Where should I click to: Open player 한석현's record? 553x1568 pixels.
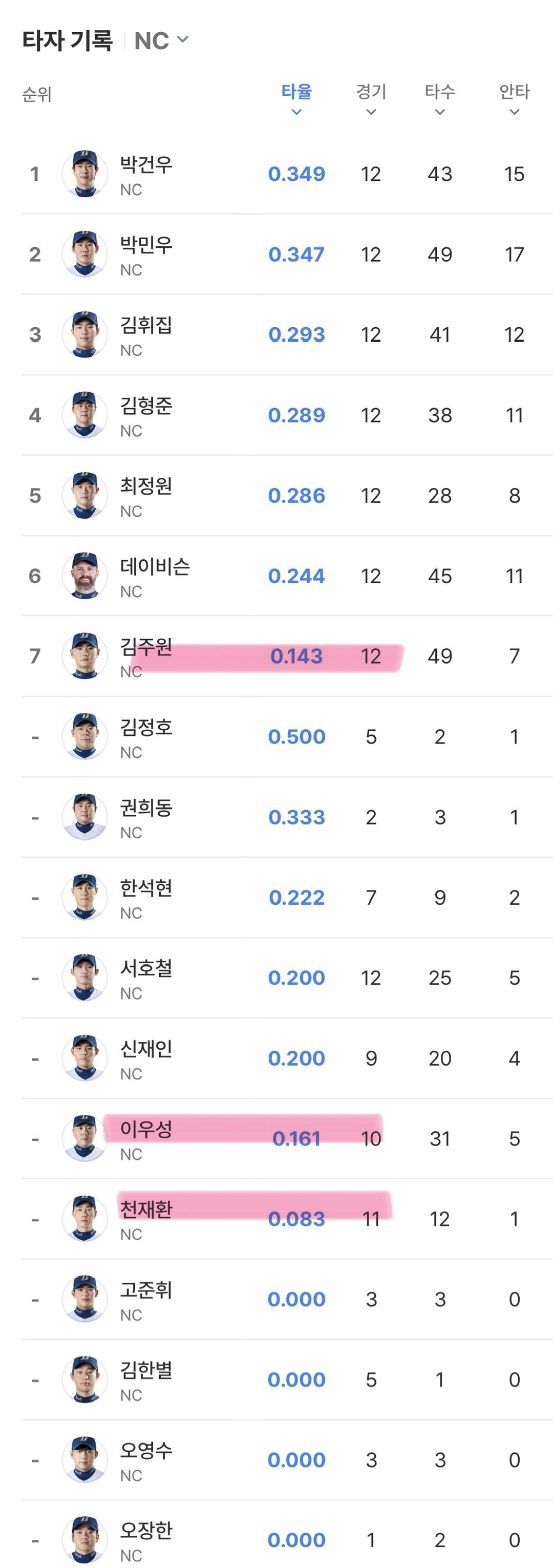[287, 897]
